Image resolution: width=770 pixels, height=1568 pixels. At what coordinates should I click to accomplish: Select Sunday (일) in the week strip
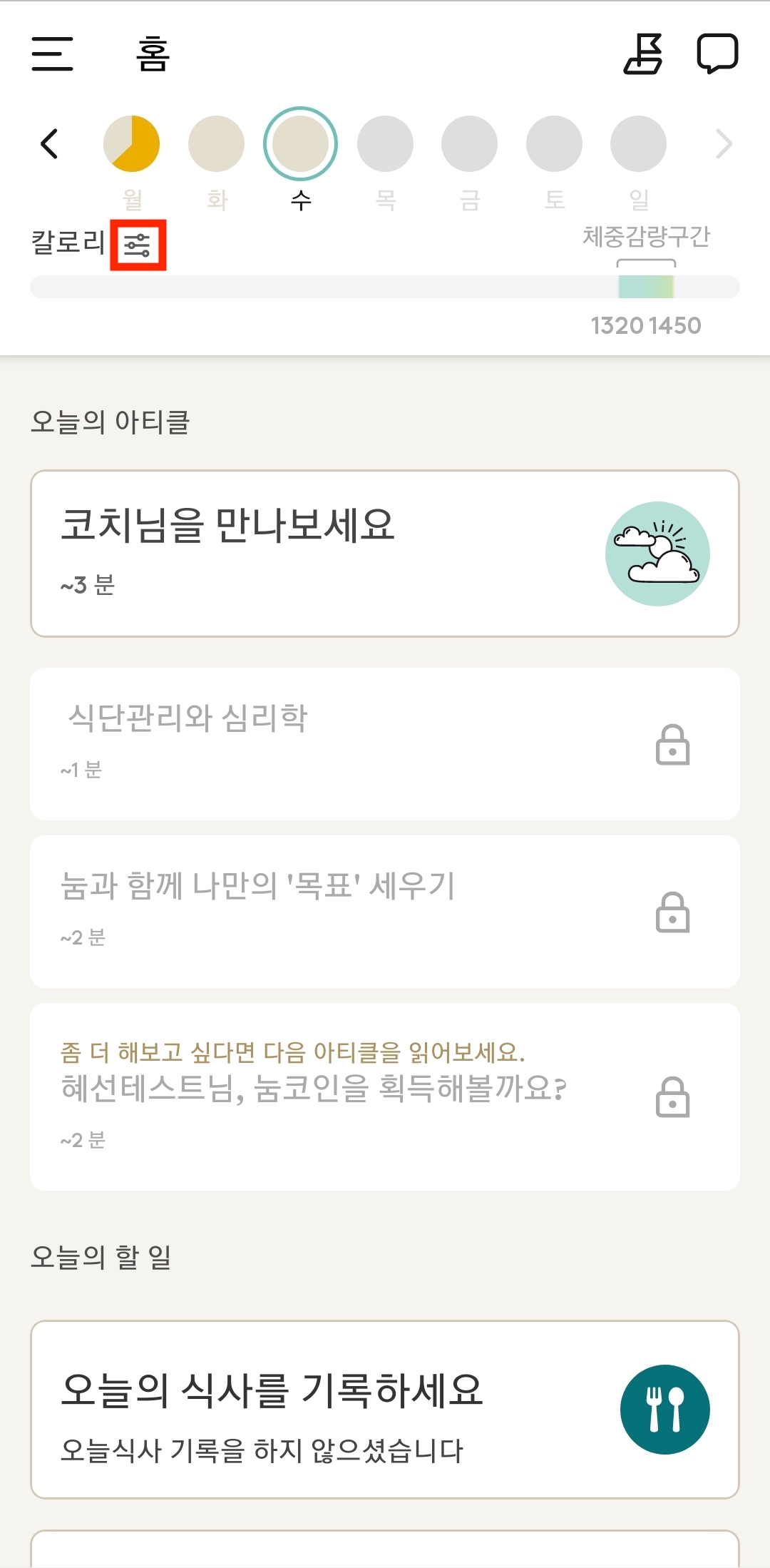pyautogui.click(x=638, y=144)
